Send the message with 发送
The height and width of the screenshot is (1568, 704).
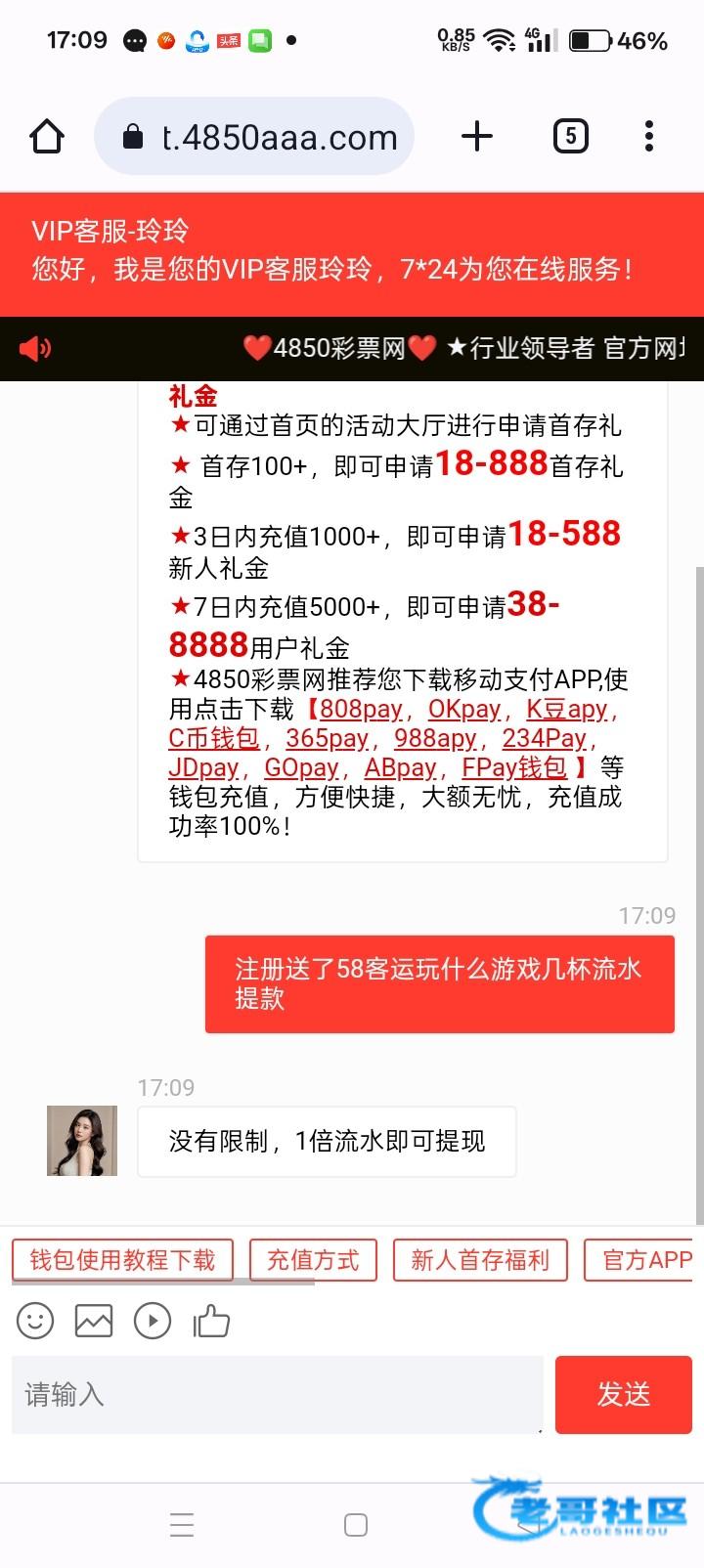[623, 1395]
